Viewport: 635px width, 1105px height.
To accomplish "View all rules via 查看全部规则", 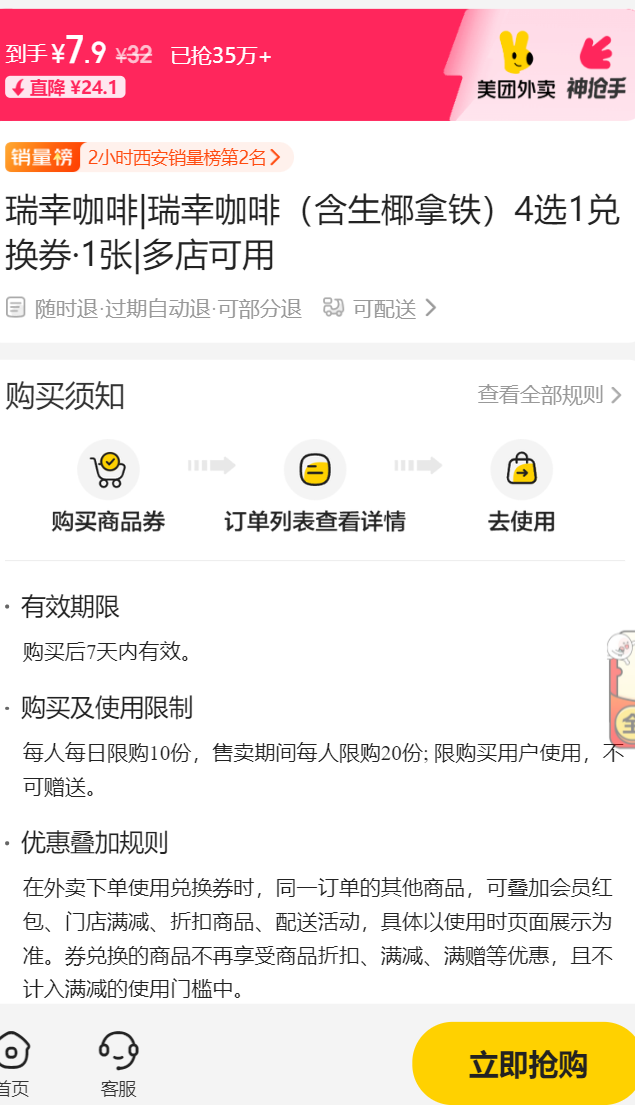I will (x=549, y=395).
